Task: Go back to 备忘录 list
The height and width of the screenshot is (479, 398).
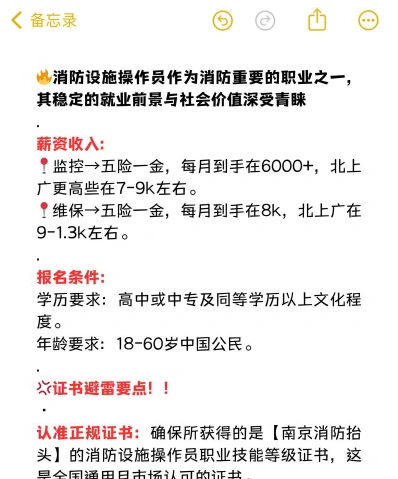Action: coord(44,20)
